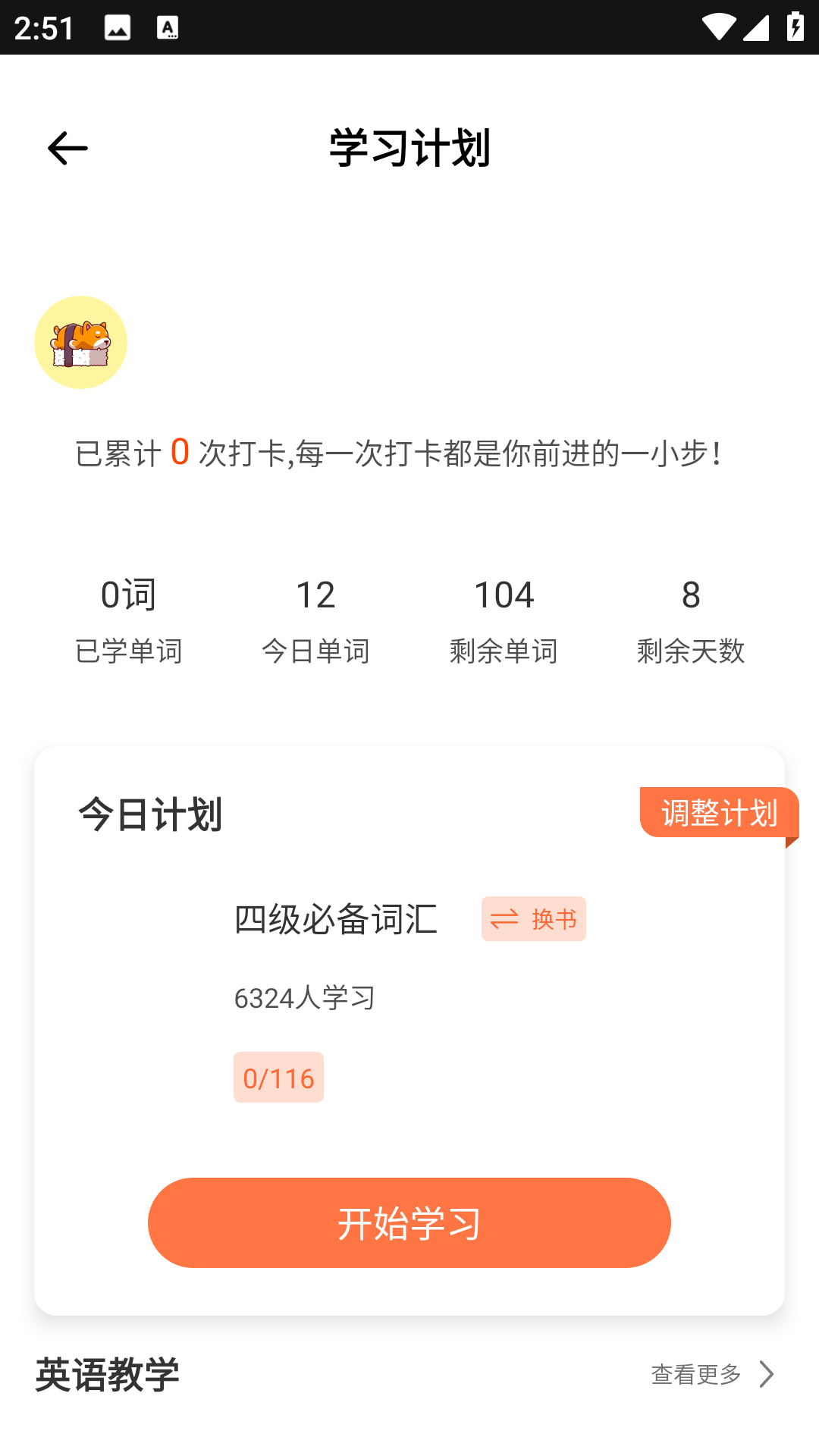Tap the cat mascot avatar
This screenshot has height=1456, width=819.
tap(81, 342)
